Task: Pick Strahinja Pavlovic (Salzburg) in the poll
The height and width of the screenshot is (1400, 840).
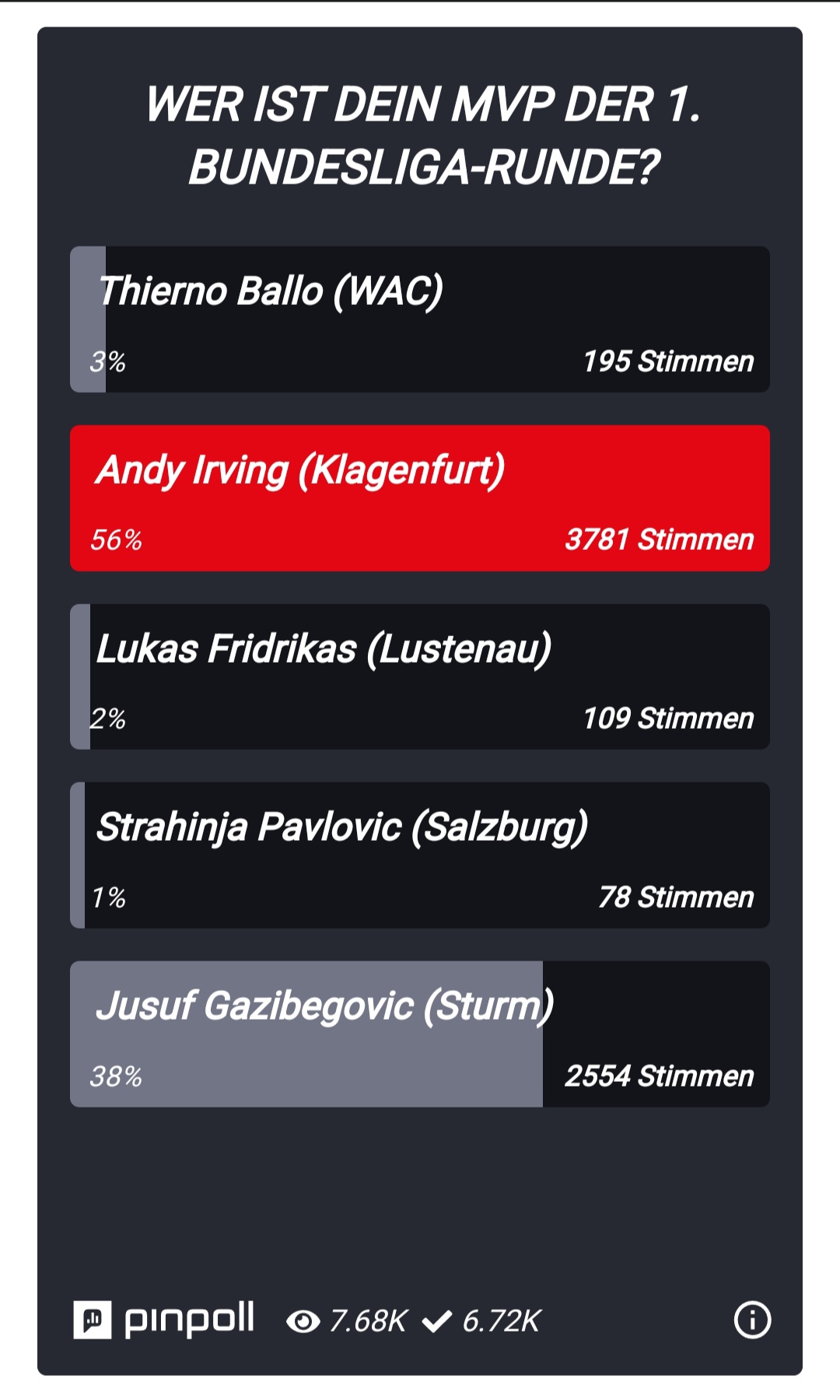Action: point(420,856)
